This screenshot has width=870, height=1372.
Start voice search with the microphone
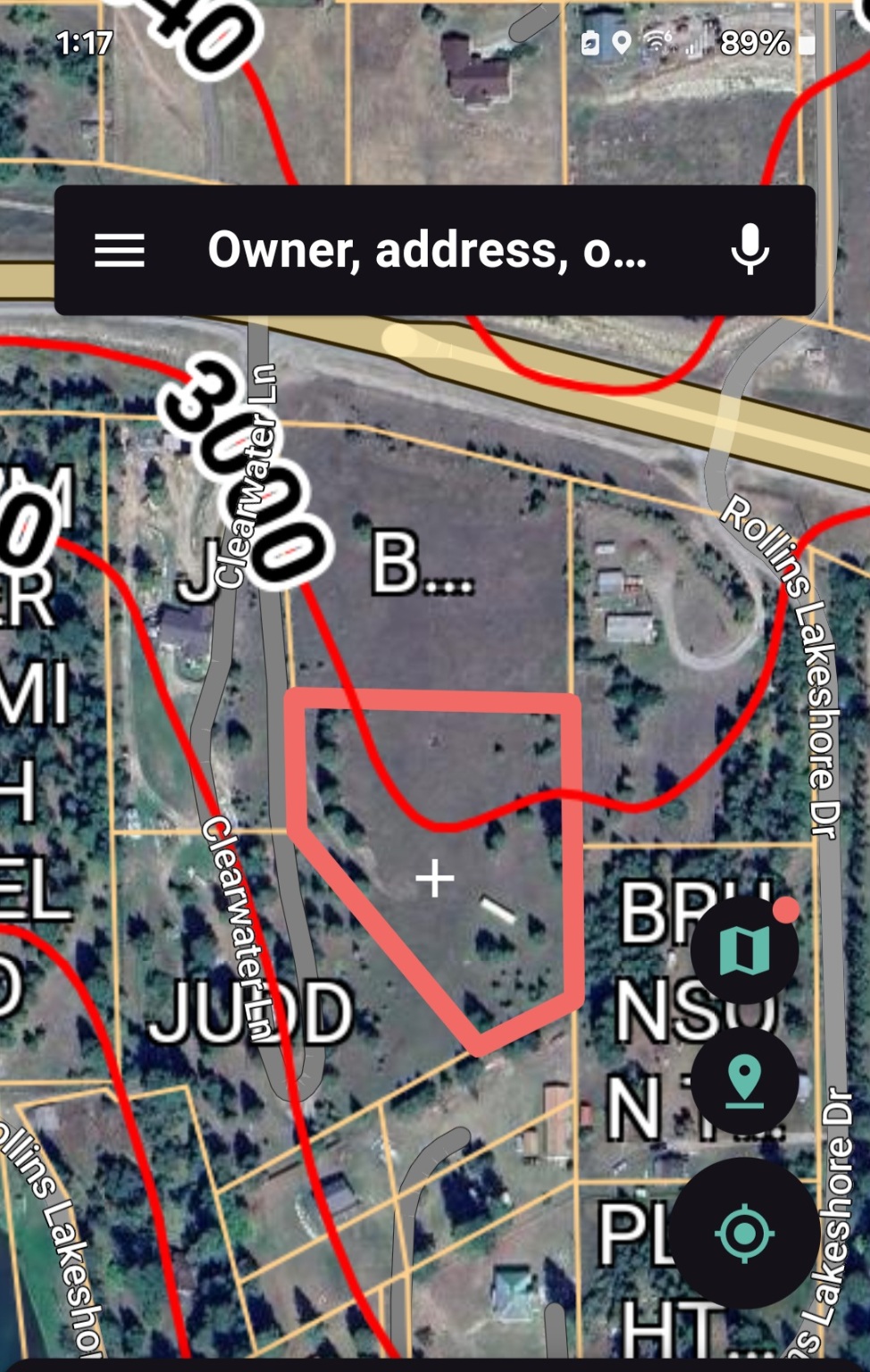[749, 249]
